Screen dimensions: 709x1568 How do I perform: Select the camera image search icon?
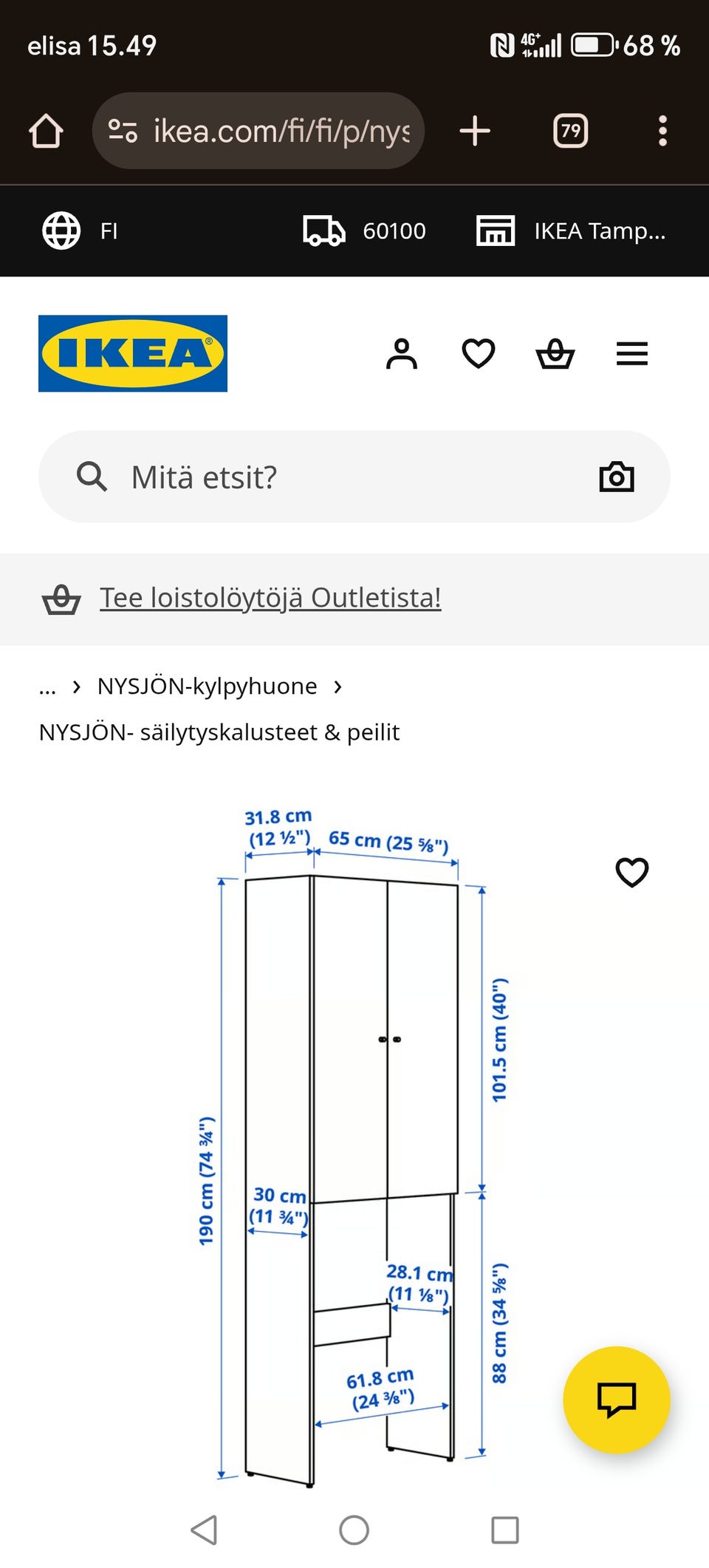tap(617, 476)
